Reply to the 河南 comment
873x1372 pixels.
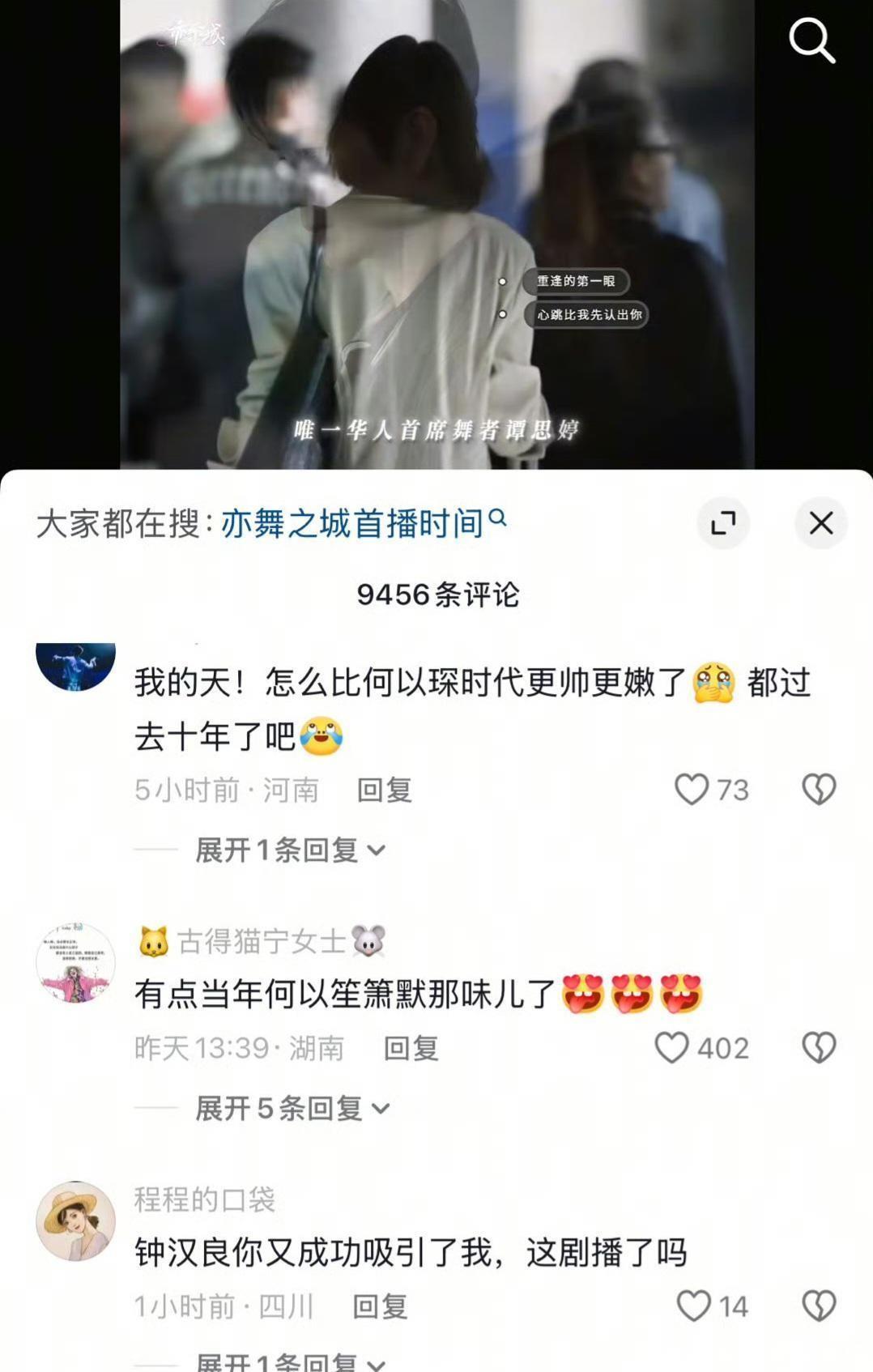coord(385,790)
